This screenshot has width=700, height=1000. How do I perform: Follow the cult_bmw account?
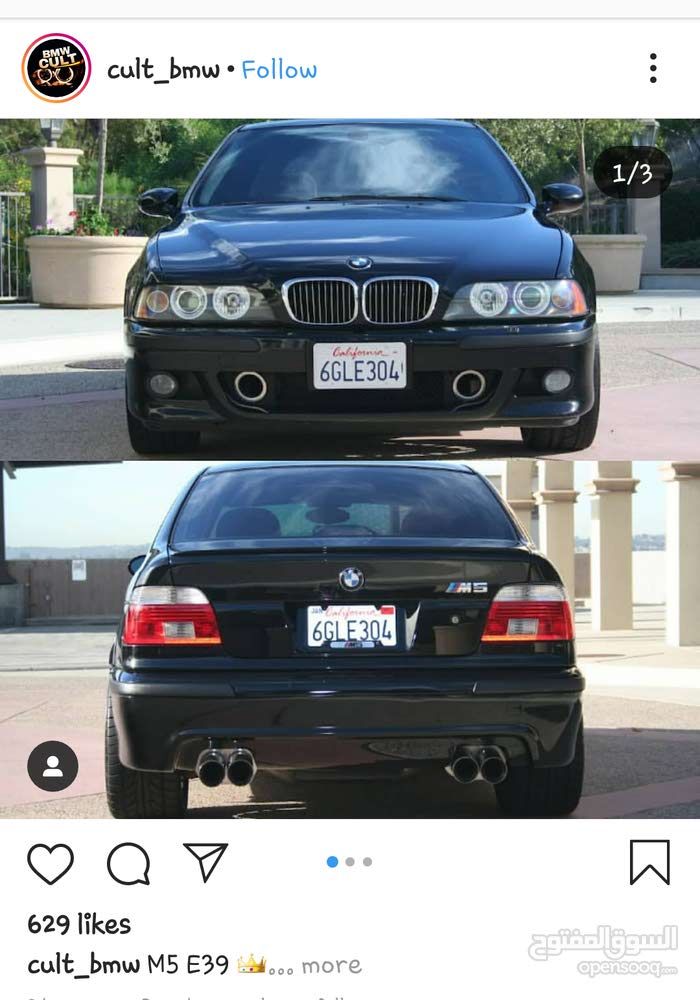(x=279, y=70)
